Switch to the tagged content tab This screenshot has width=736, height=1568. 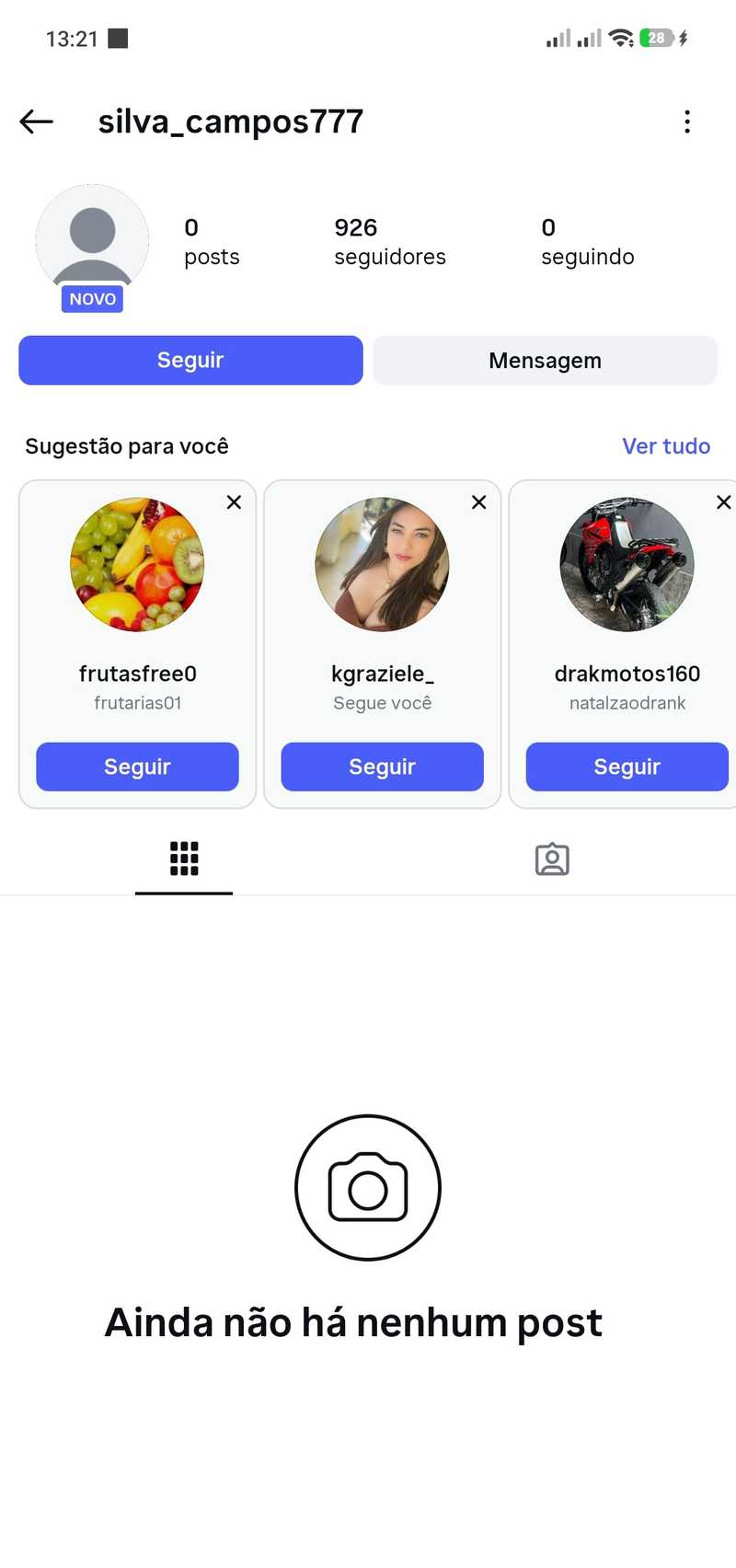point(551,858)
